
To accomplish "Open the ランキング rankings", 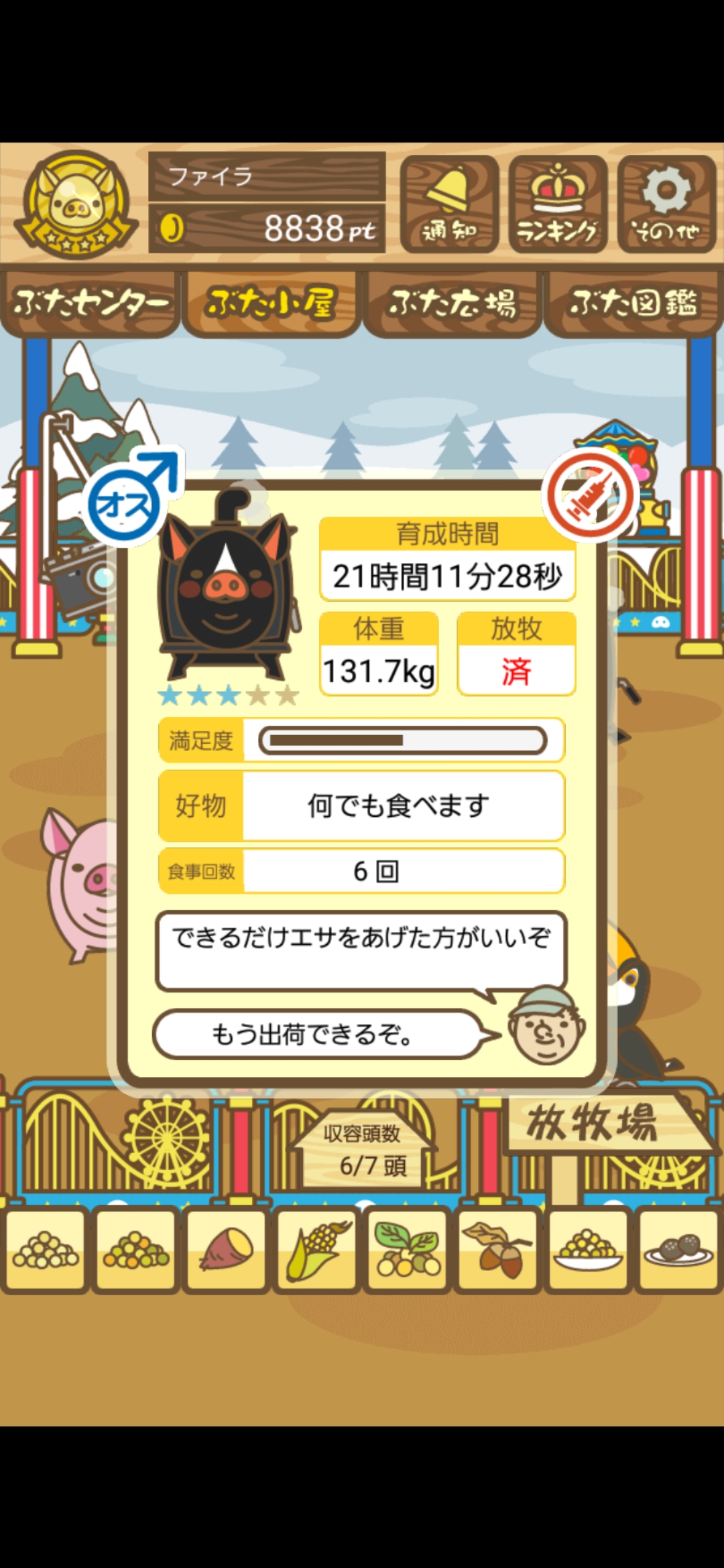I will pyautogui.click(x=558, y=204).
